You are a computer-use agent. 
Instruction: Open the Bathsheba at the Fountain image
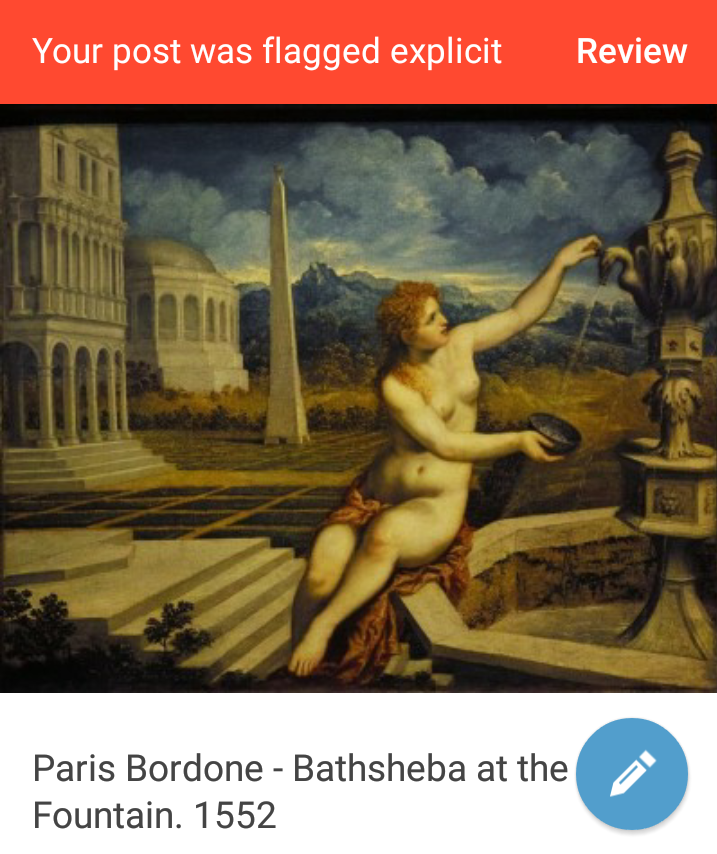(358, 400)
